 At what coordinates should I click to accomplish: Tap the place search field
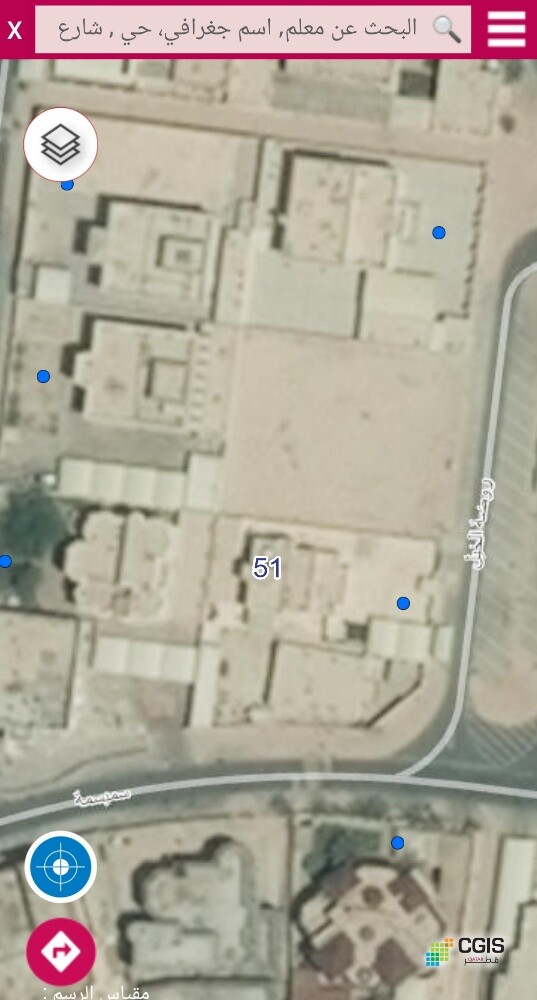[x=253, y=29]
